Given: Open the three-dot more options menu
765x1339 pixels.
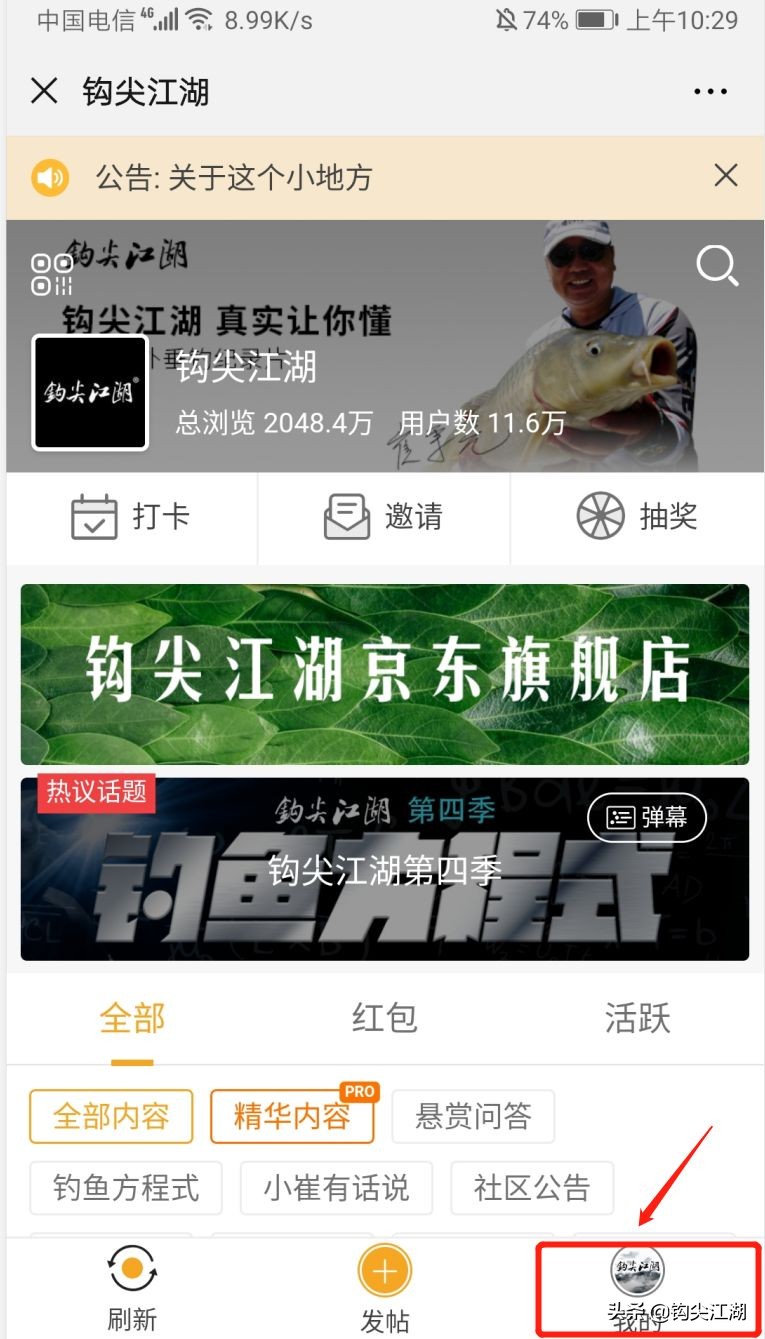Looking at the screenshot, I should tap(709, 91).
